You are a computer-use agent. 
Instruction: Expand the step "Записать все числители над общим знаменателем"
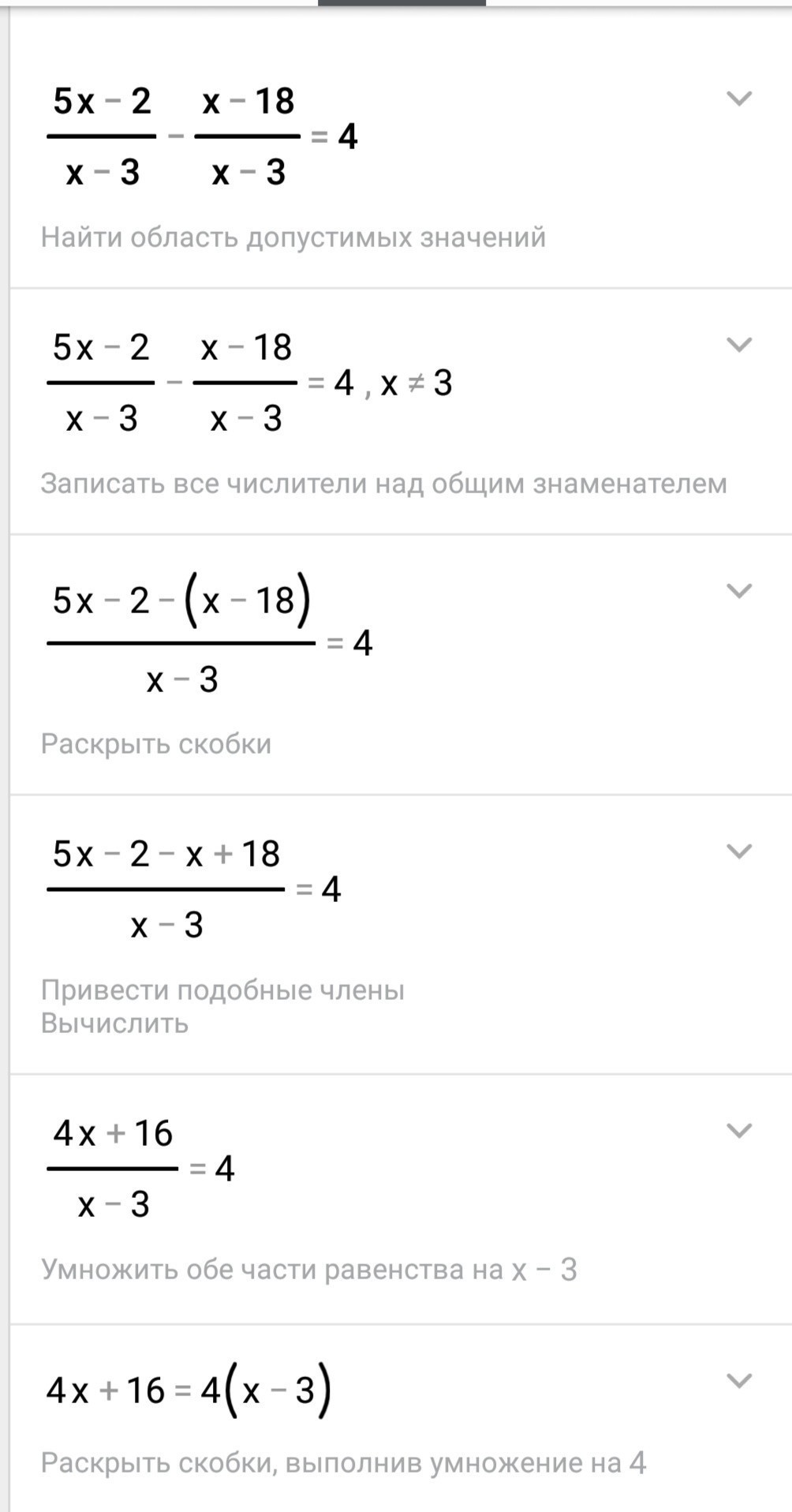click(738, 345)
